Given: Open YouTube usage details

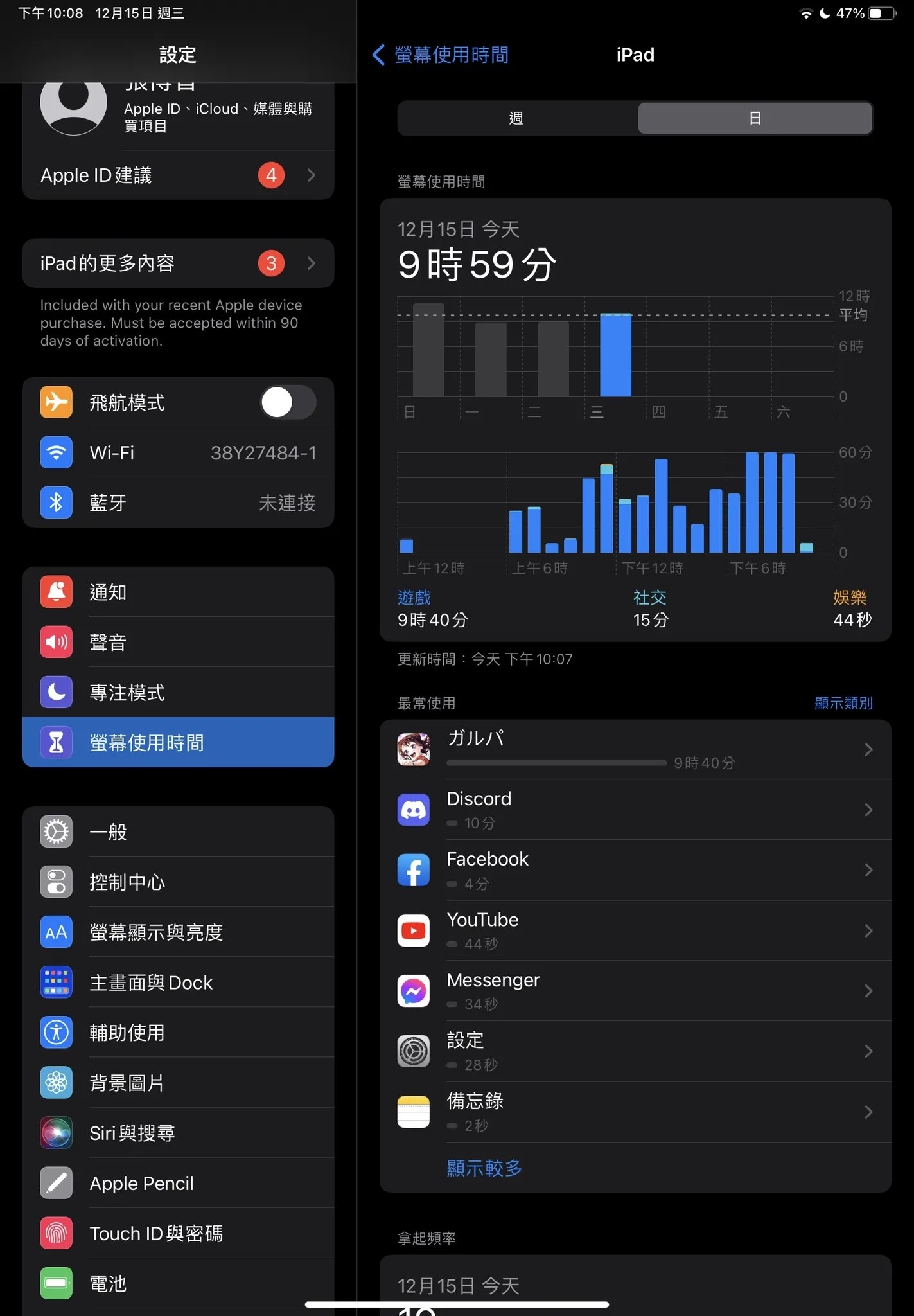Looking at the screenshot, I should 635,930.
